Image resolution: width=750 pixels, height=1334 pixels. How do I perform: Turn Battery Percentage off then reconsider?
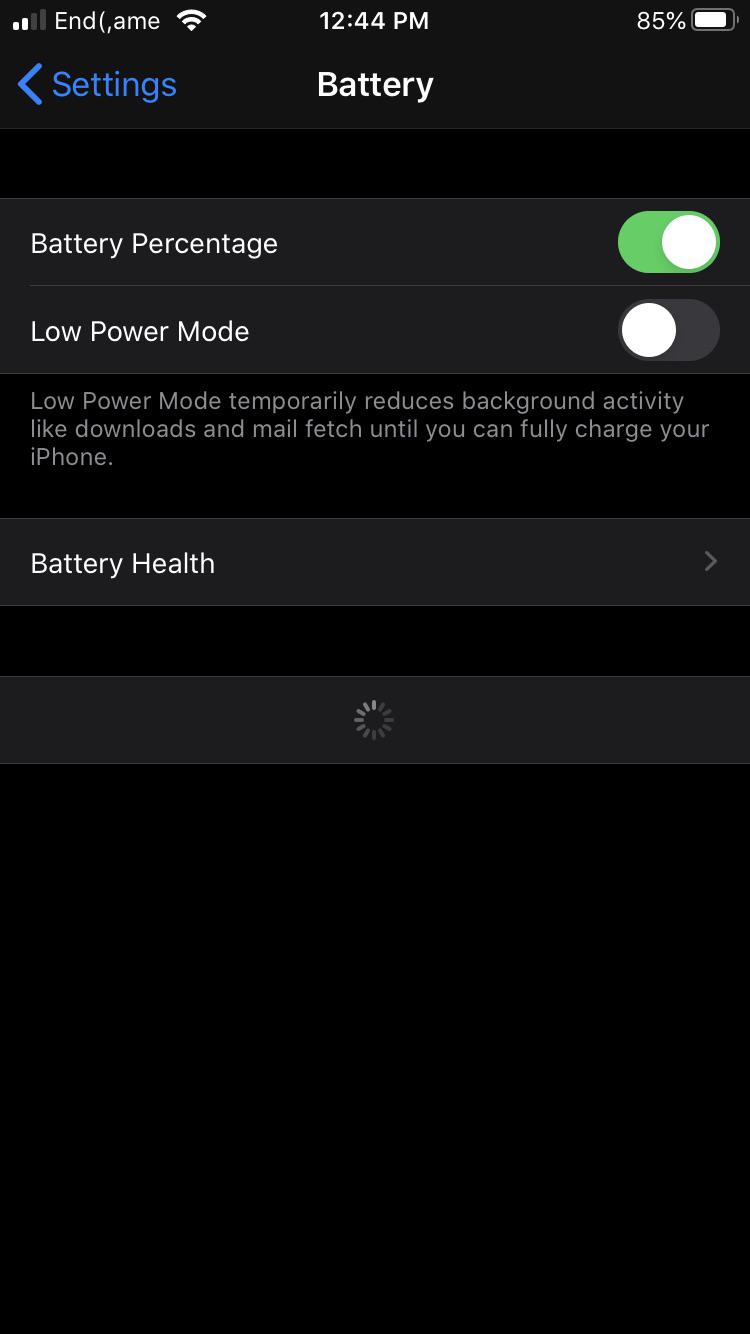[x=668, y=242]
